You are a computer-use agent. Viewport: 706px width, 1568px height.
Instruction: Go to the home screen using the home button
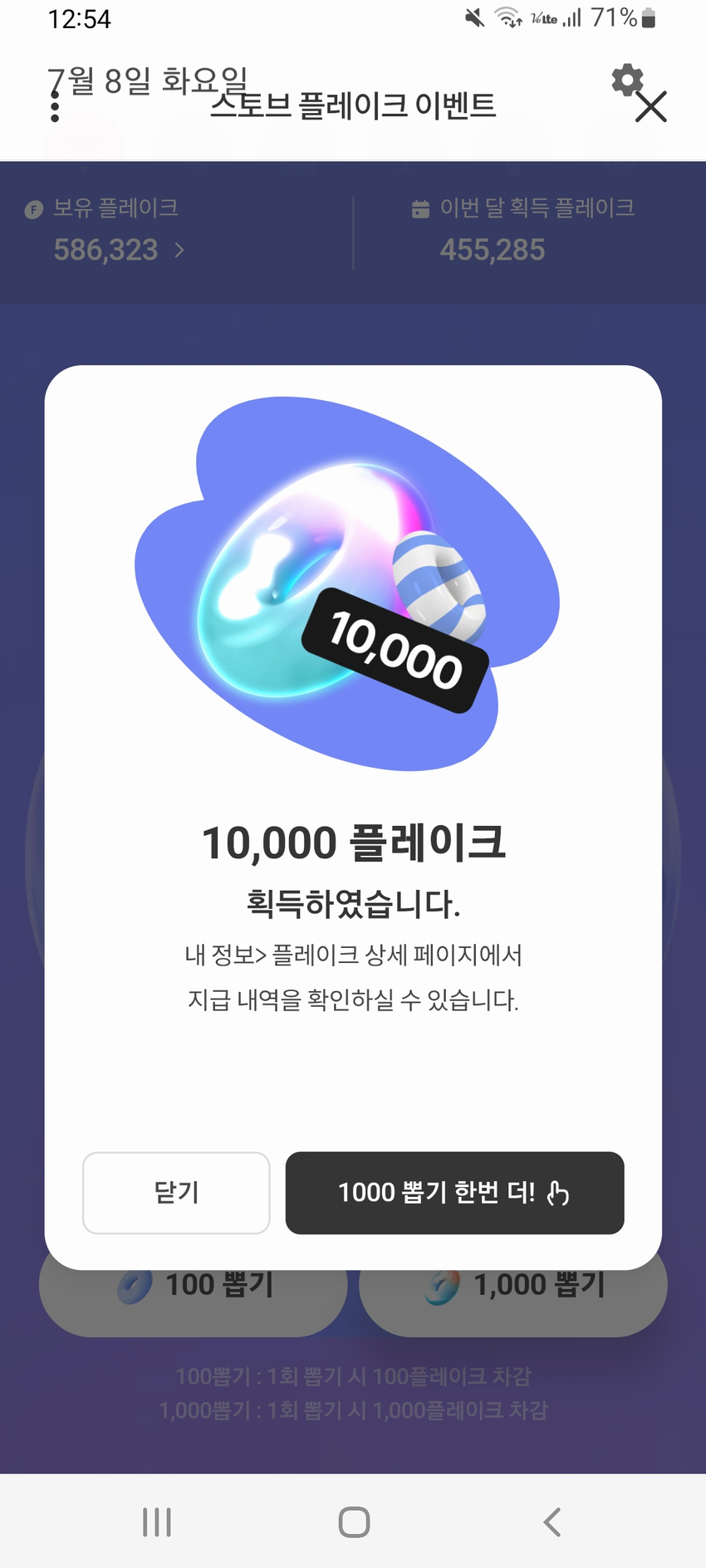coord(354,1522)
